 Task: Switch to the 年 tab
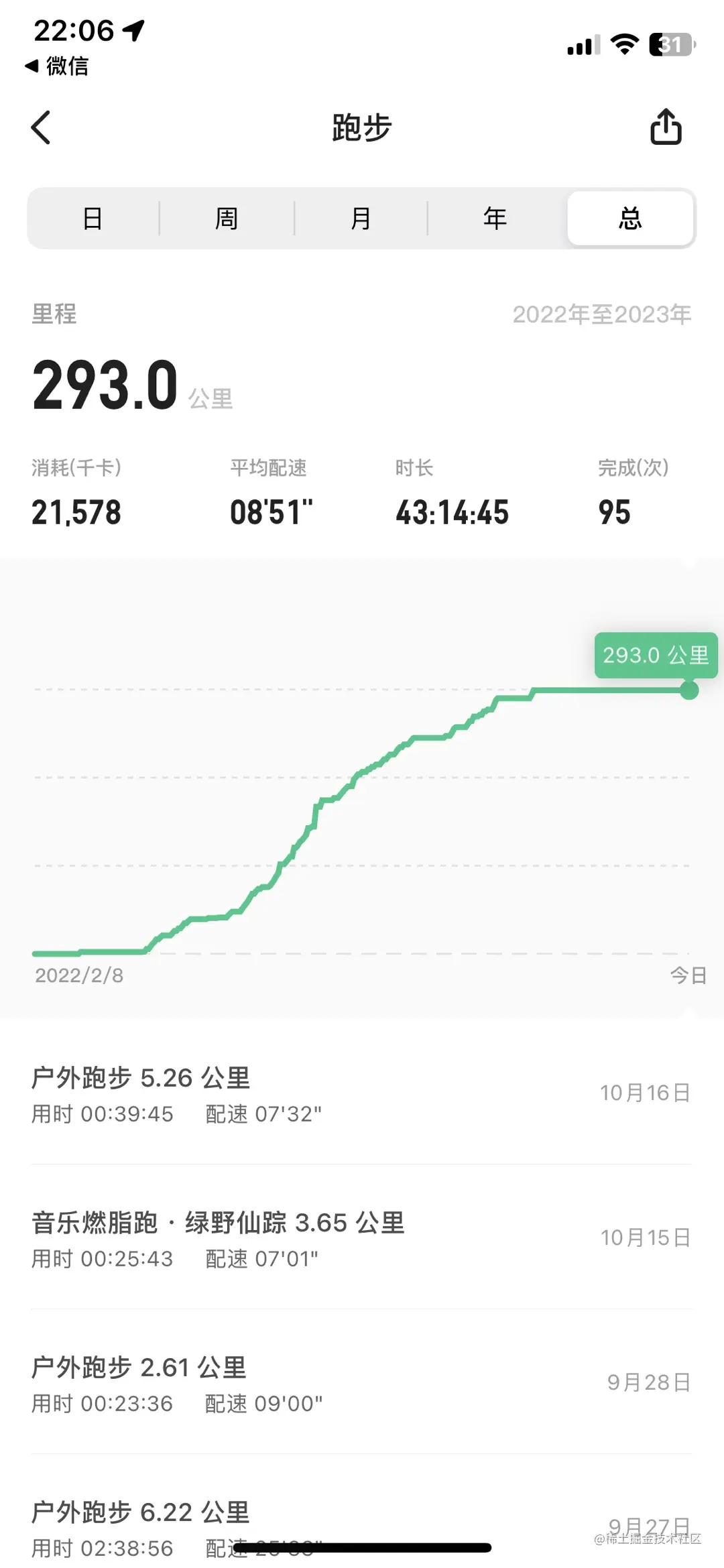coord(495,219)
